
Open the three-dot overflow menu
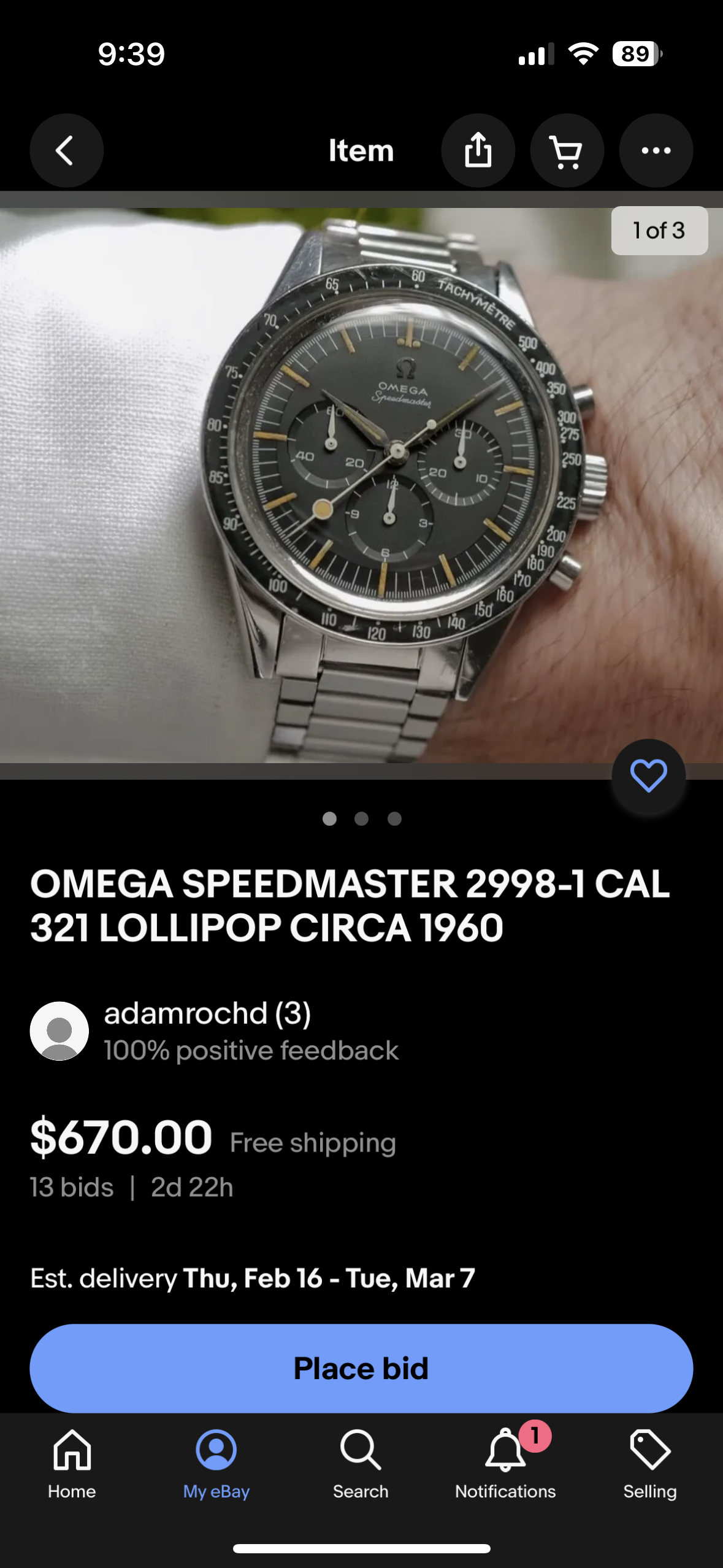click(x=656, y=150)
